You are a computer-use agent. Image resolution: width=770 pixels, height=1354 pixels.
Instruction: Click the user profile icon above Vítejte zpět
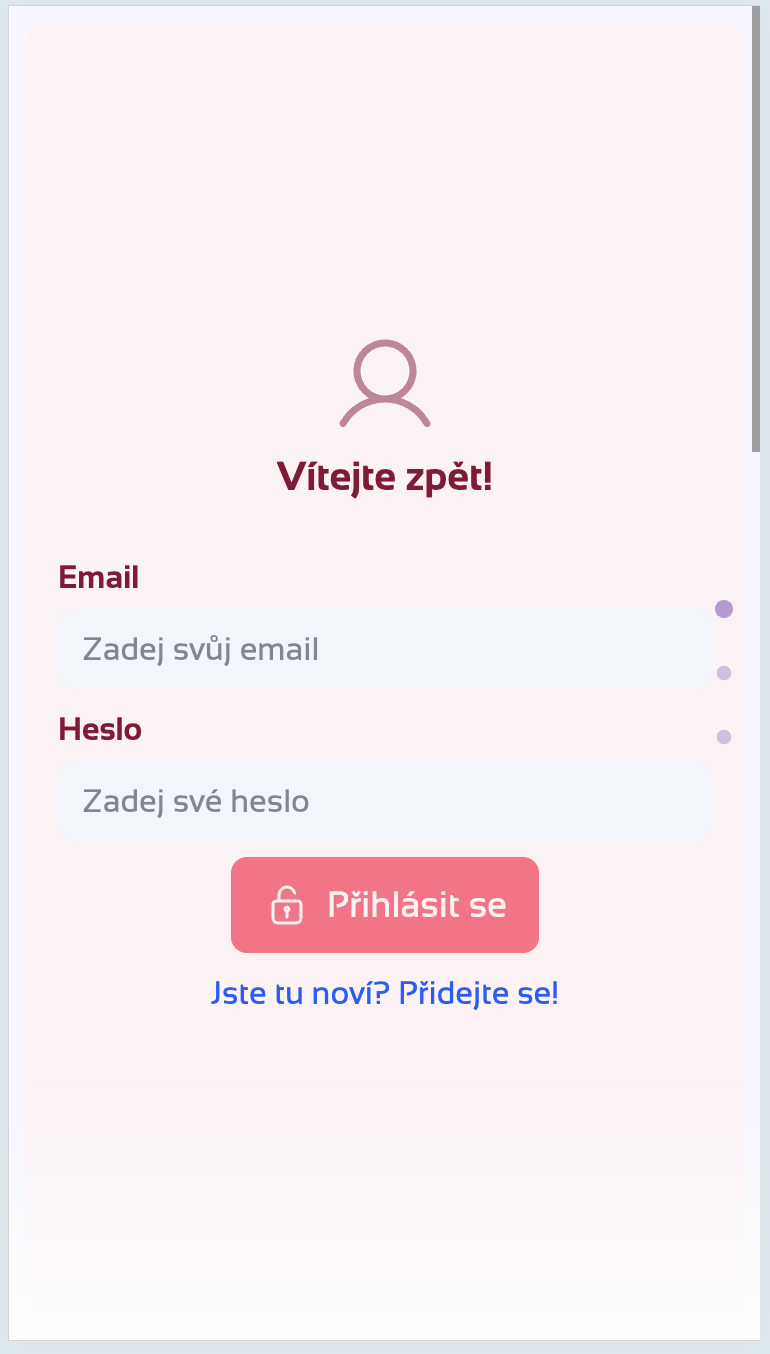point(385,385)
